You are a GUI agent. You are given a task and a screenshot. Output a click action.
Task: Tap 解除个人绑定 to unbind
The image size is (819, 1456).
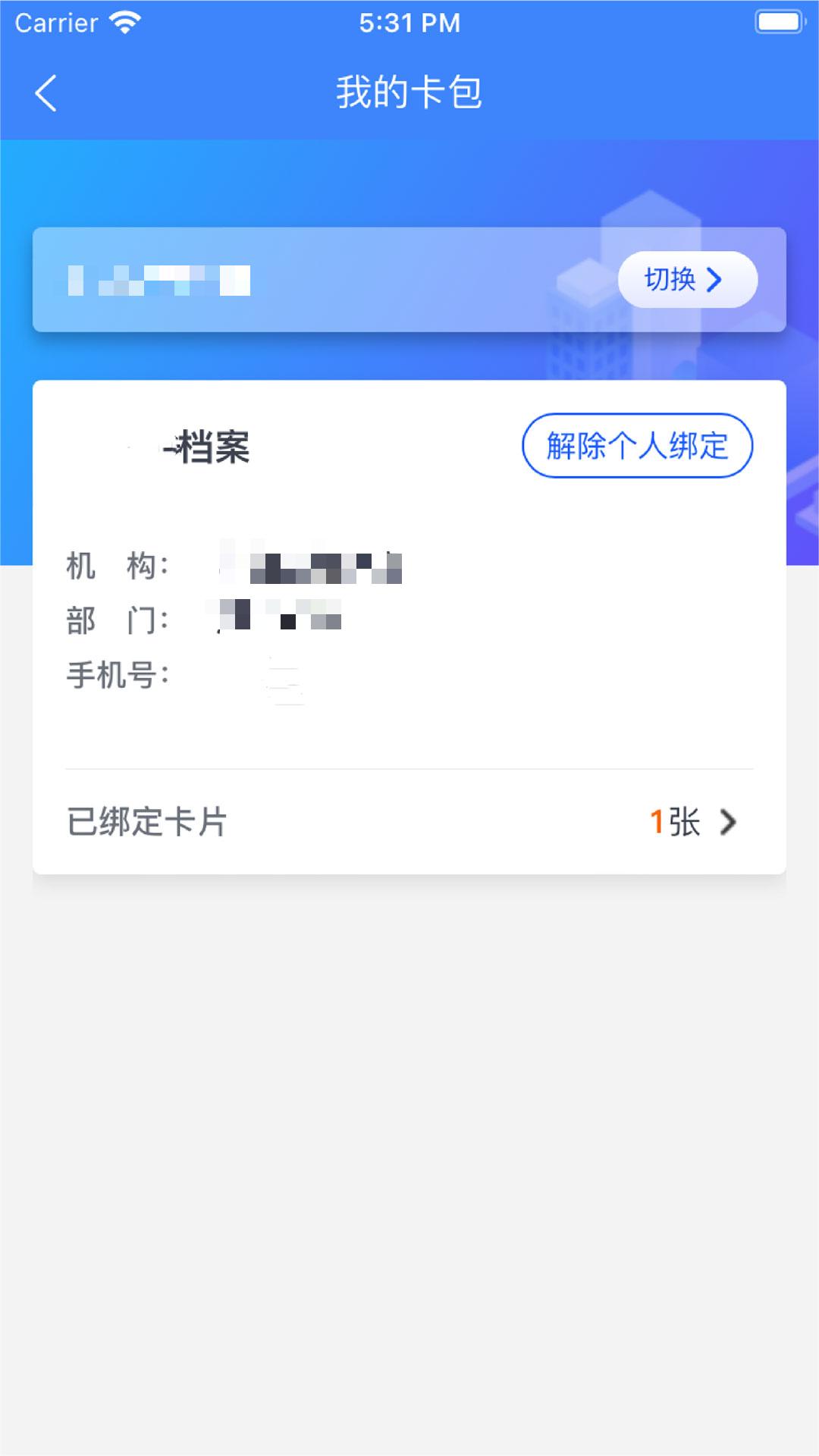point(637,446)
